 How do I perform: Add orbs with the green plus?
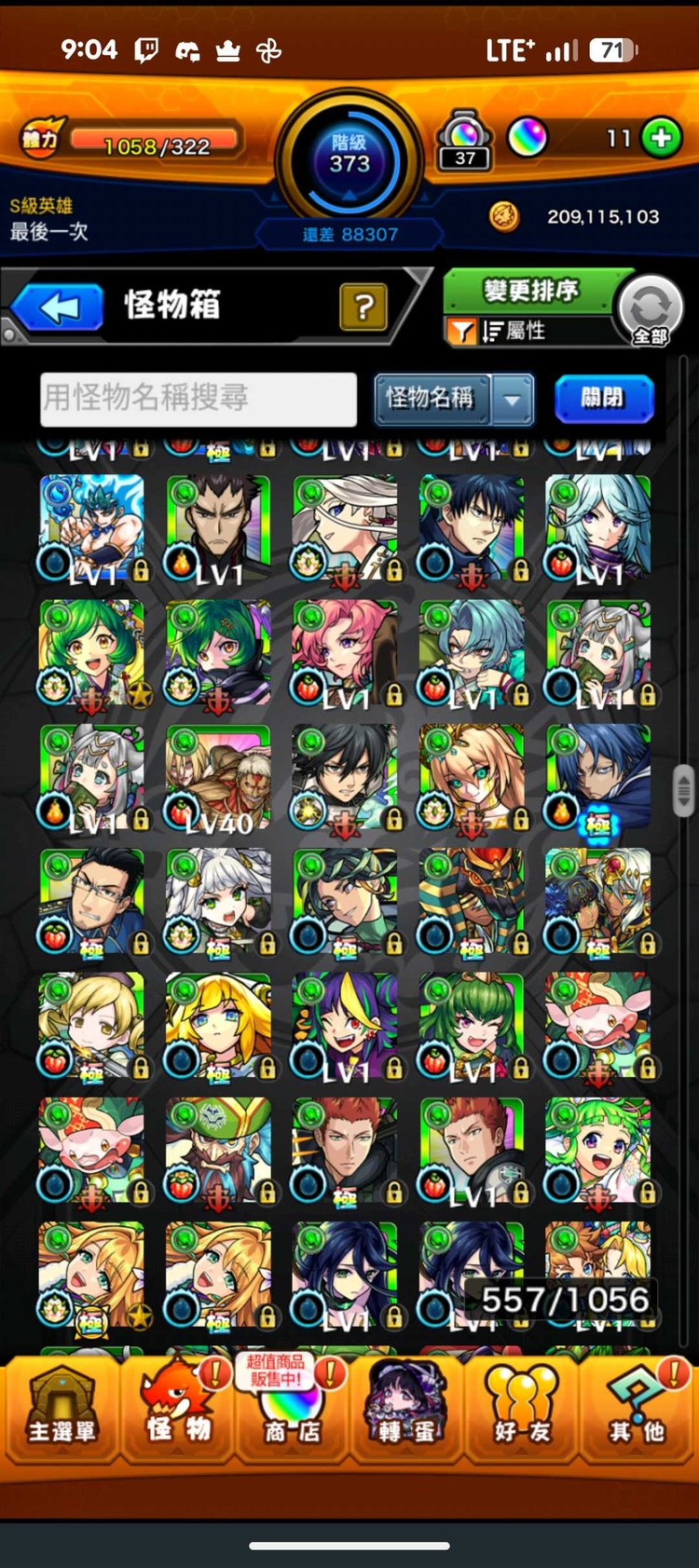coord(661,139)
